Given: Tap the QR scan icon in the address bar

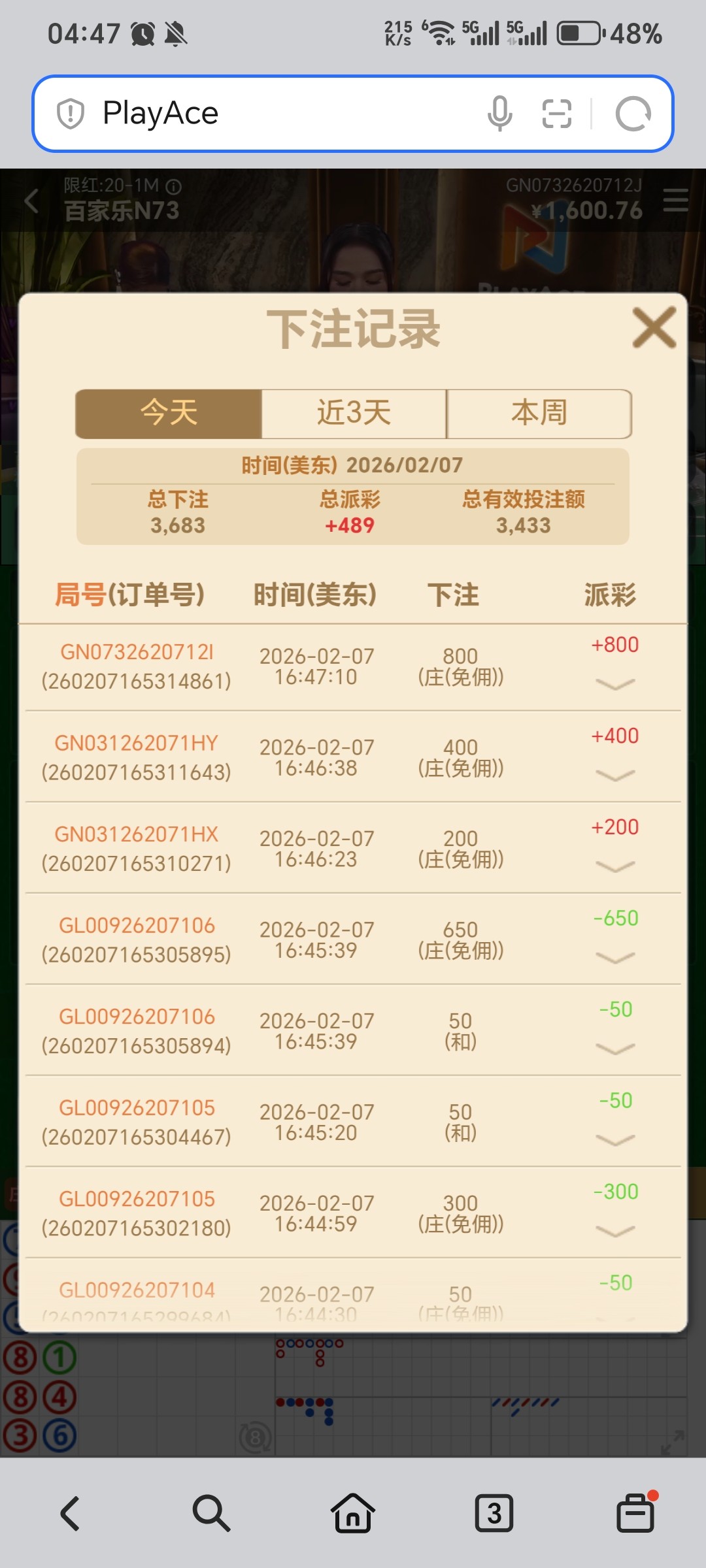Looking at the screenshot, I should point(556,112).
